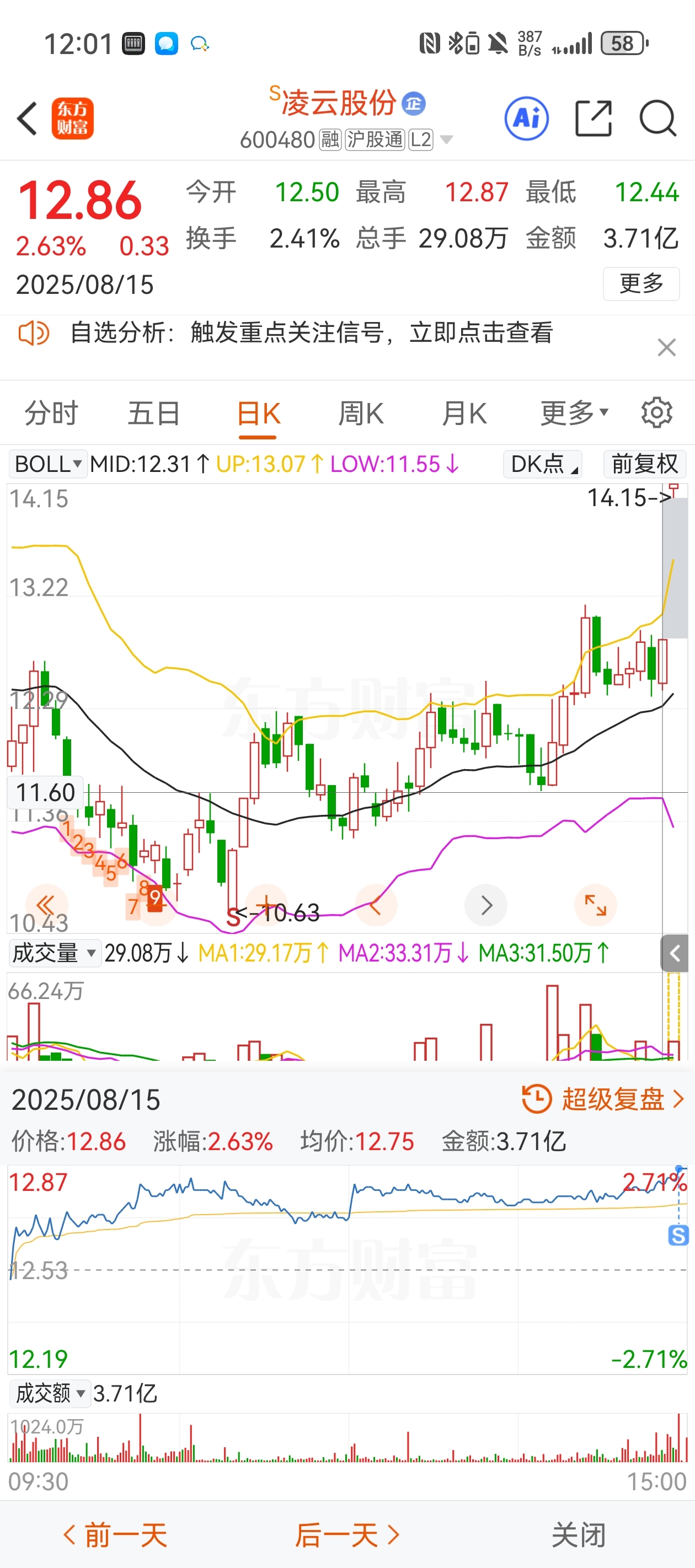695x1568 pixels.
Task: Expand the 更多 chart period dropdown
Action: (x=574, y=414)
